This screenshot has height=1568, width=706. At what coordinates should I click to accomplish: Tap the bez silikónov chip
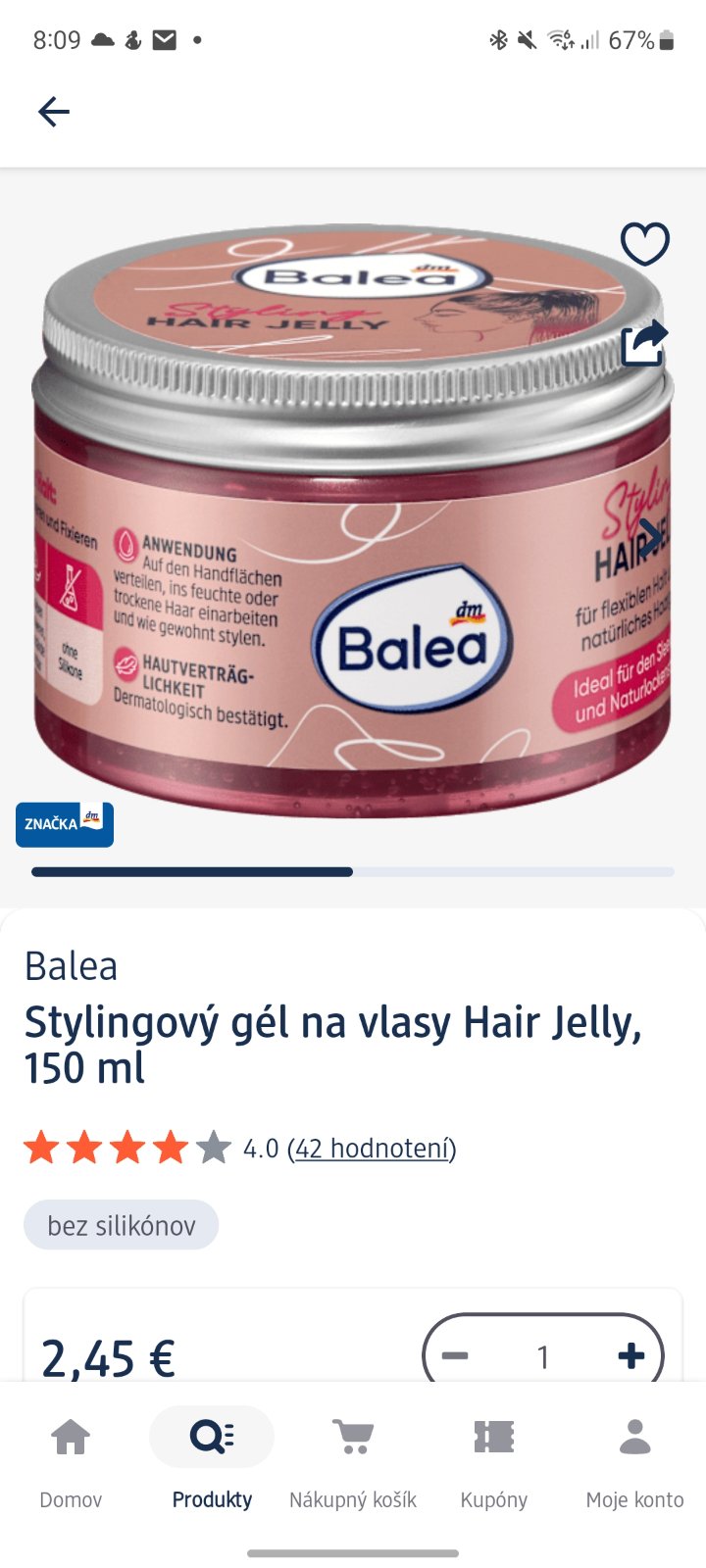click(x=122, y=1225)
